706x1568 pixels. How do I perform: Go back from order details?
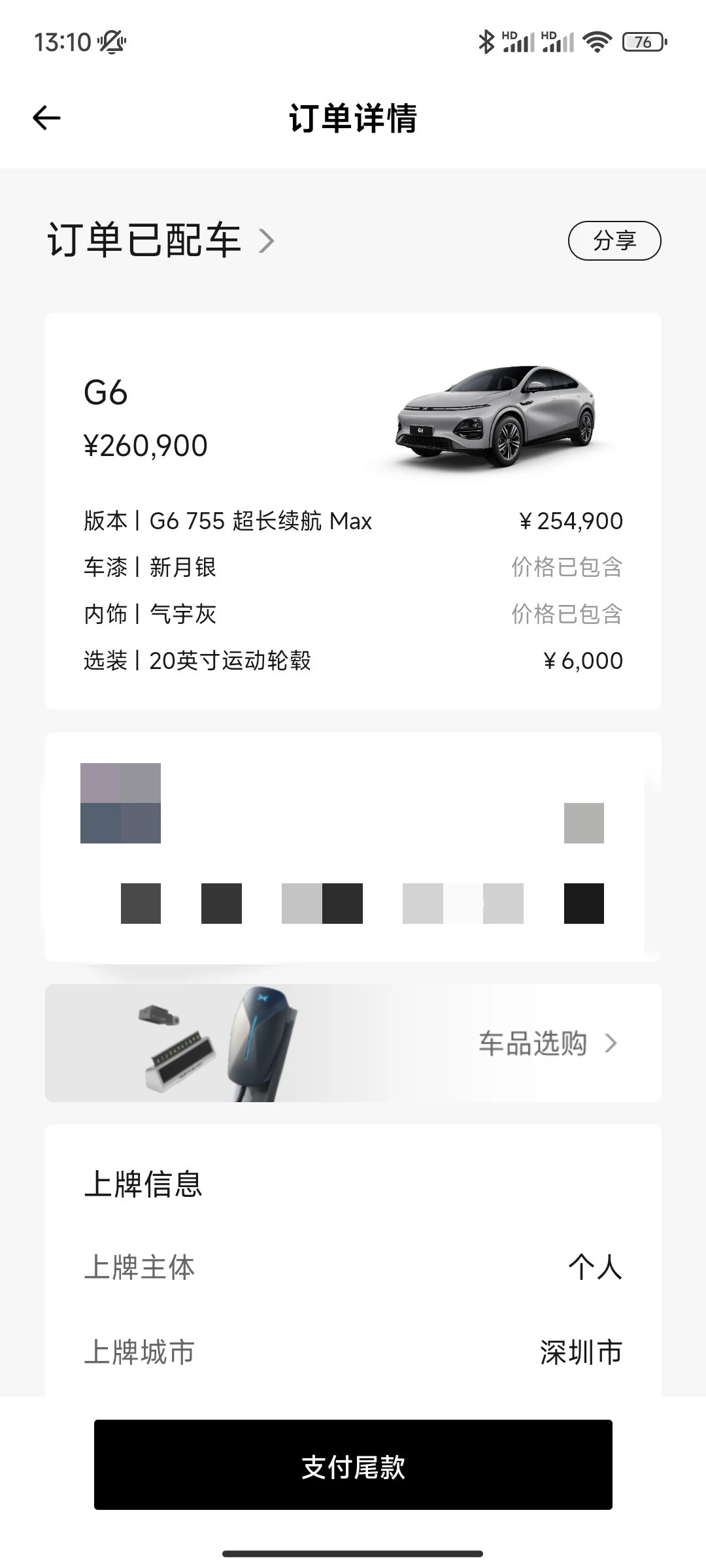click(46, 118)
